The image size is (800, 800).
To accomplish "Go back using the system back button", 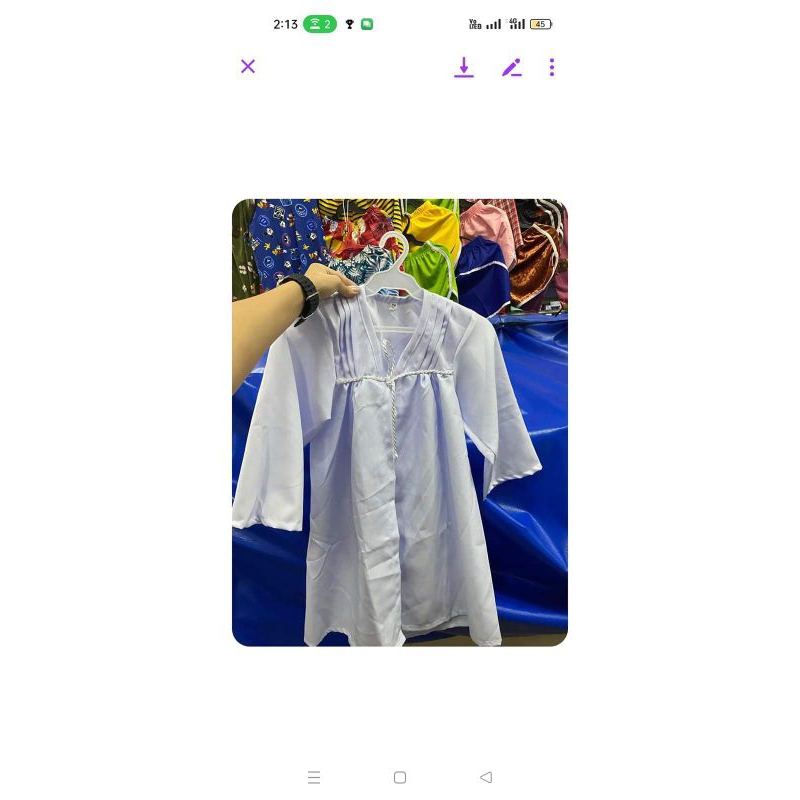I will [x=486, y=777].
